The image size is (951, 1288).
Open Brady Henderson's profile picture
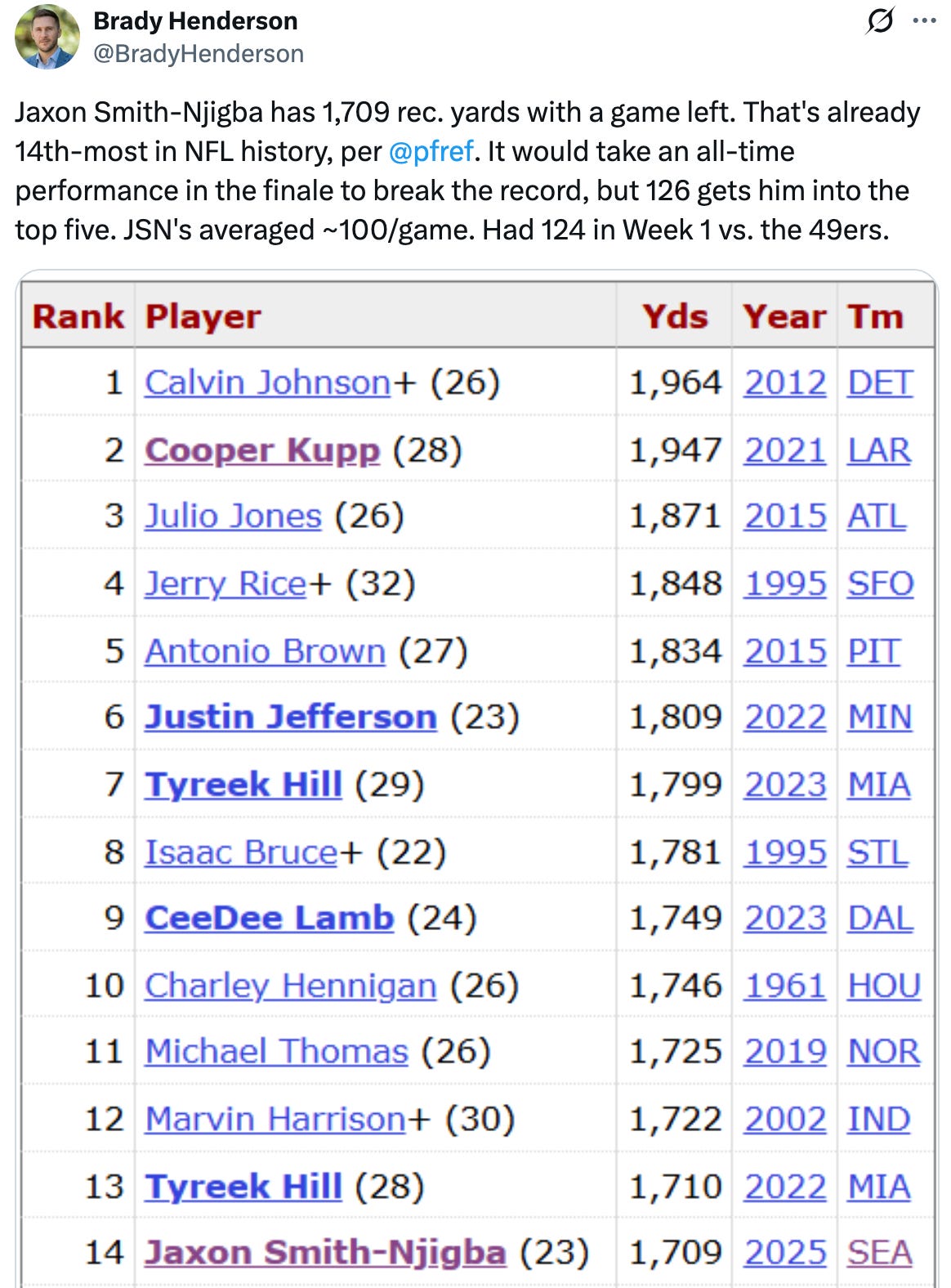tap(47, 37)
